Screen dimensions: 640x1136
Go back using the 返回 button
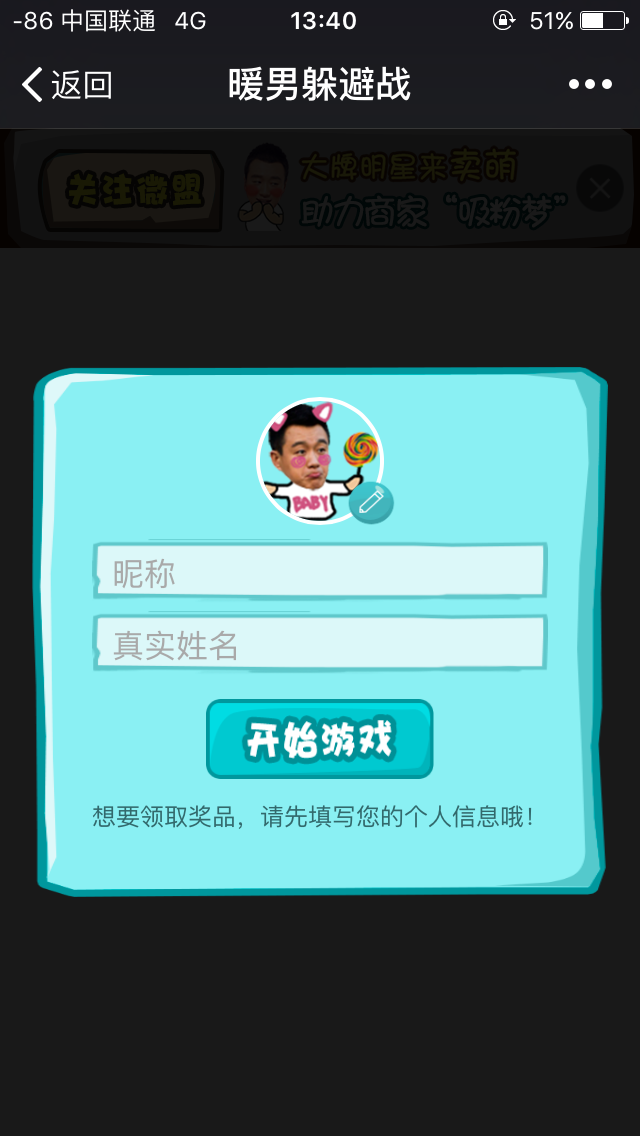point(66,85)
